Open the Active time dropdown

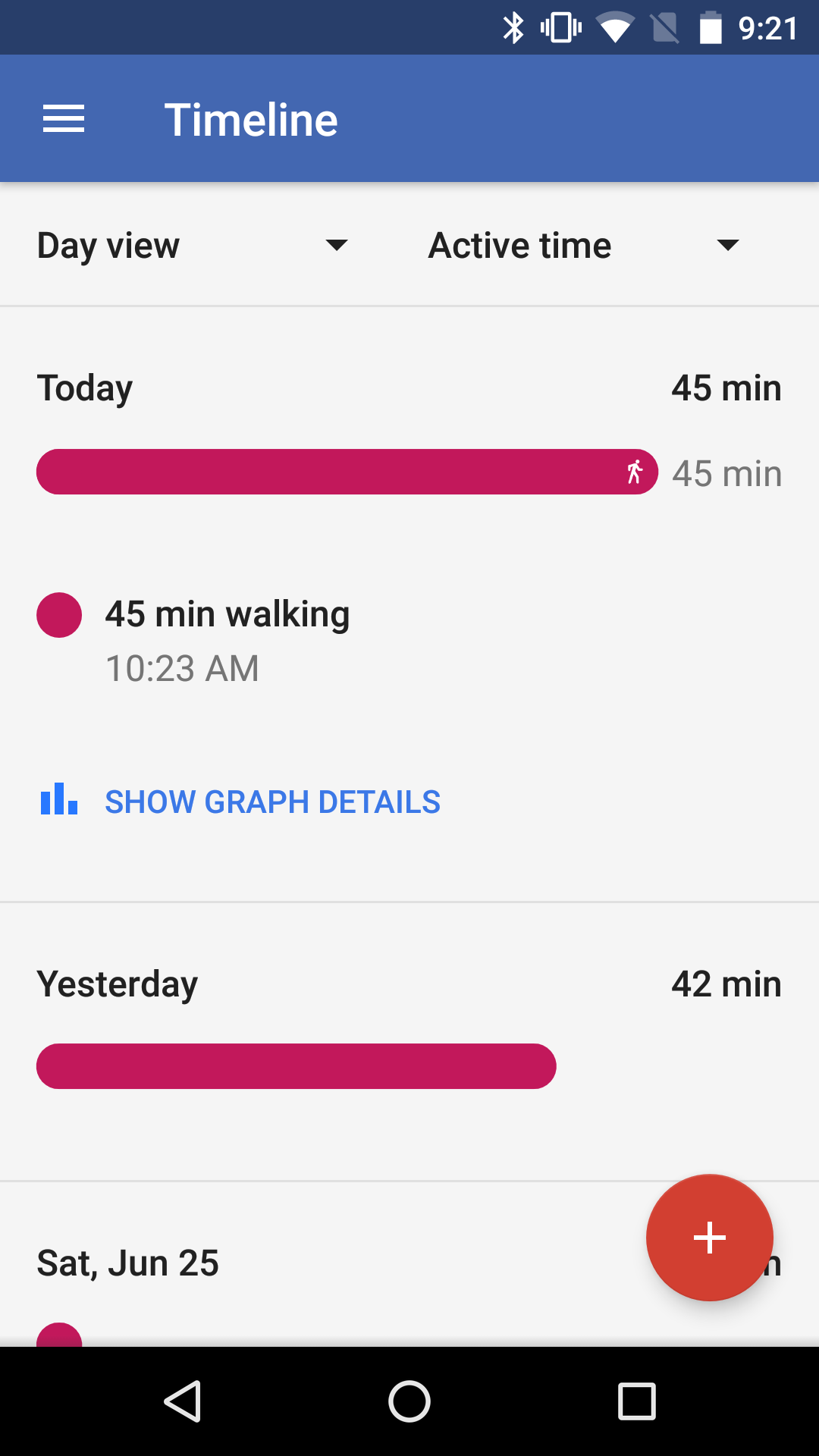(x=584, y=245)
